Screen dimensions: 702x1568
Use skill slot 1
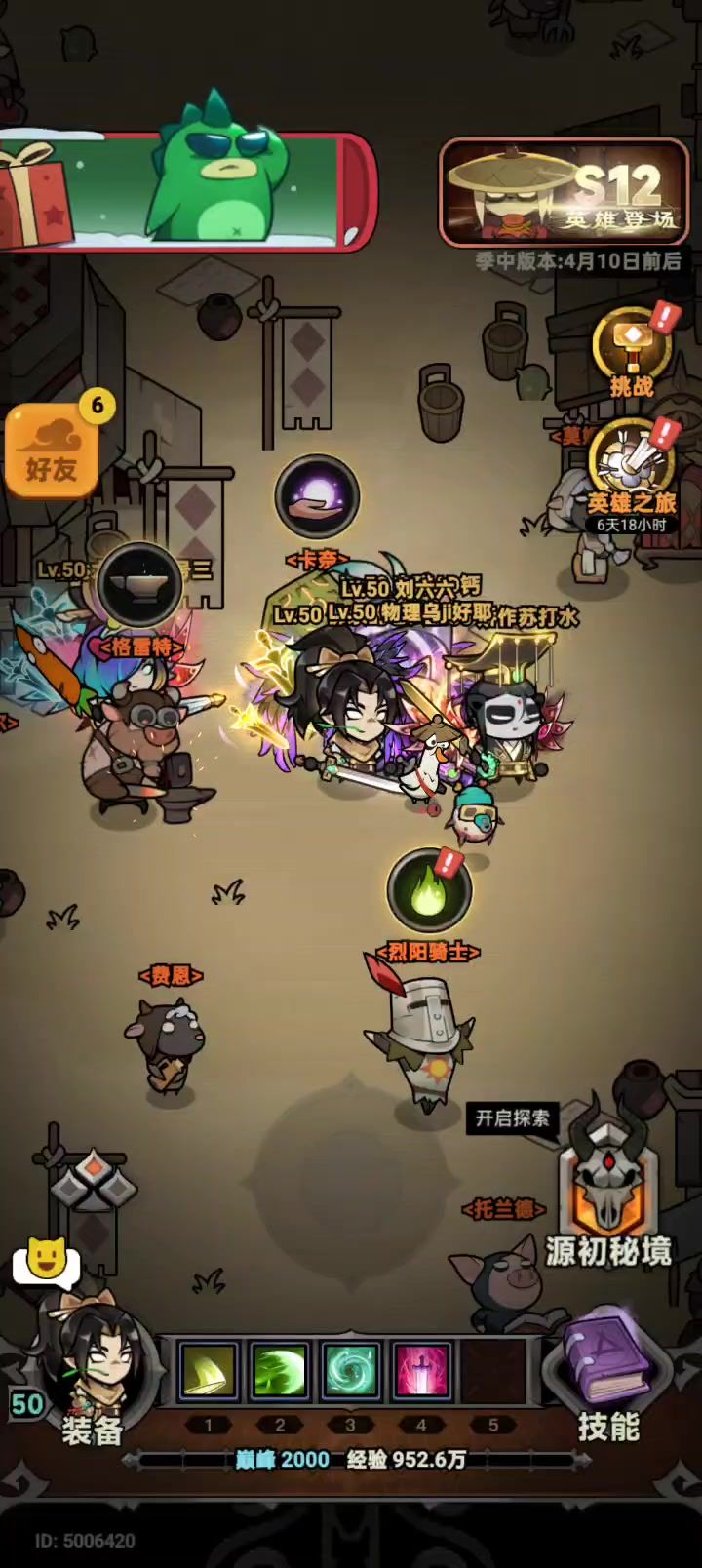pos(209,1370)
